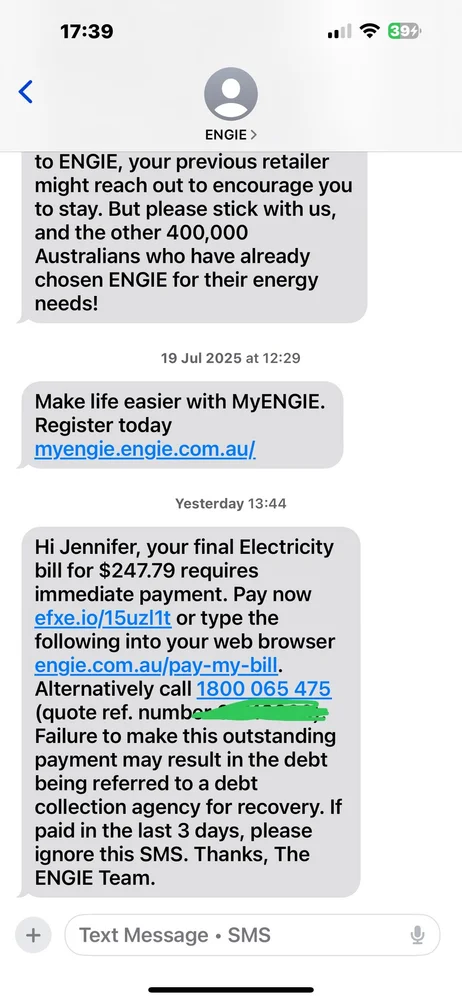Call the number 1800 065 475
The height and width of the screenshot is (1000, 462).
264,689
